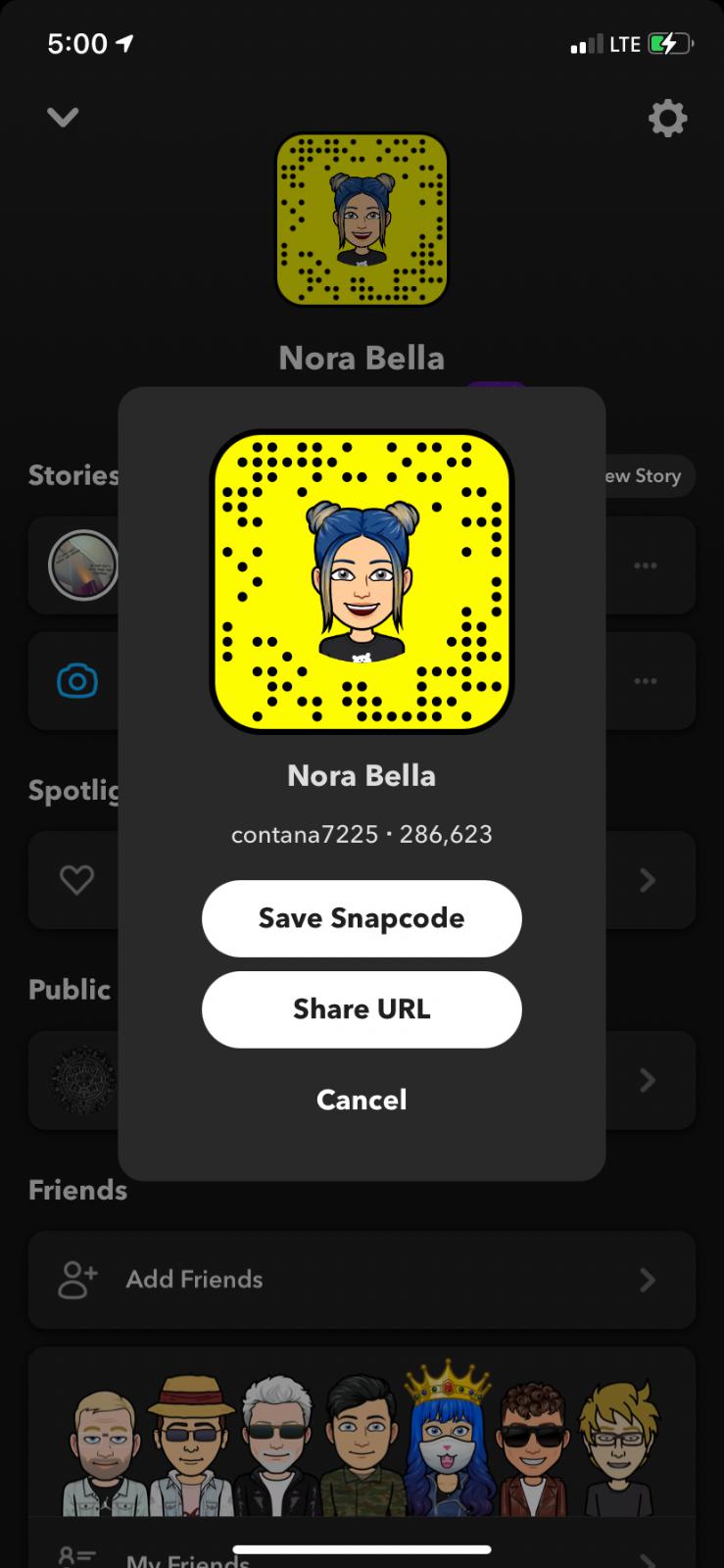Share the profile URL
The height and width of the screenshot is (1568, 724).
(362, 1009)
